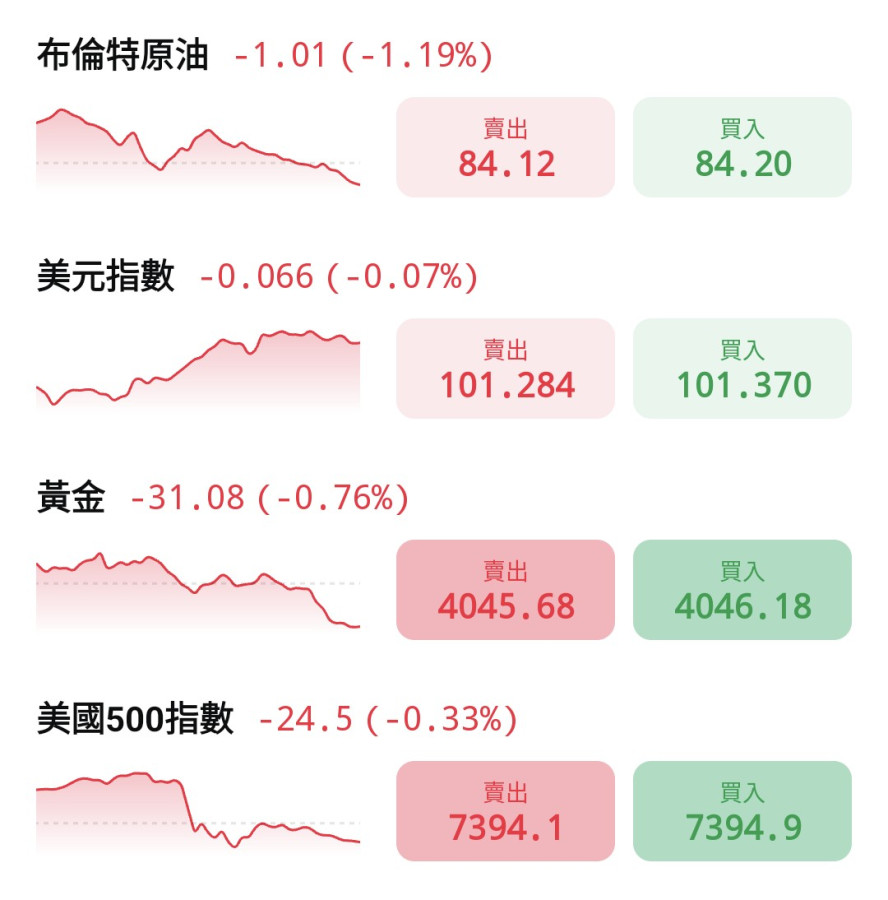
Task: Sell 美元指數 at 101.284
Action: tap(505, 368)
